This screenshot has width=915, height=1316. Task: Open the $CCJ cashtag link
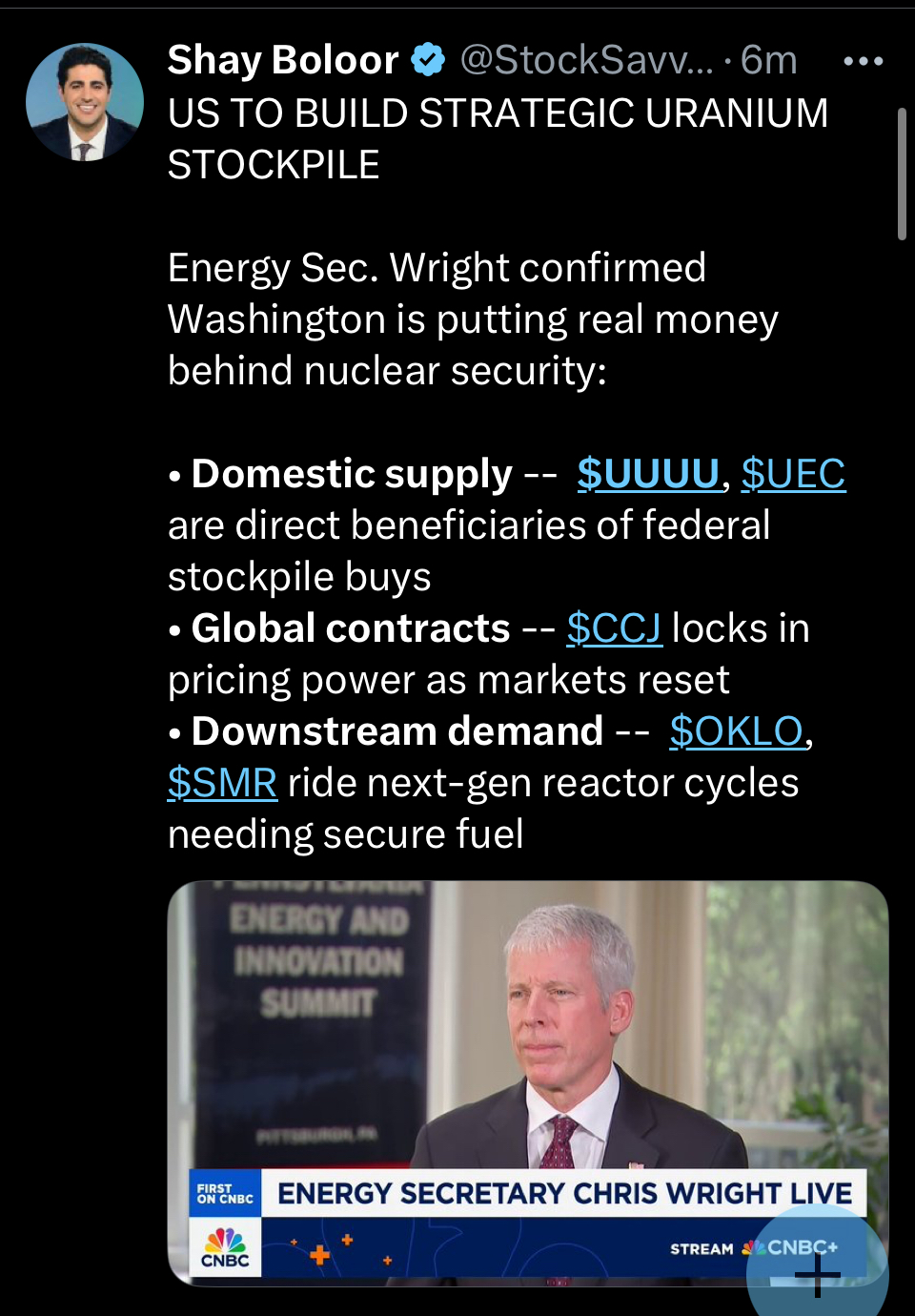614,628
